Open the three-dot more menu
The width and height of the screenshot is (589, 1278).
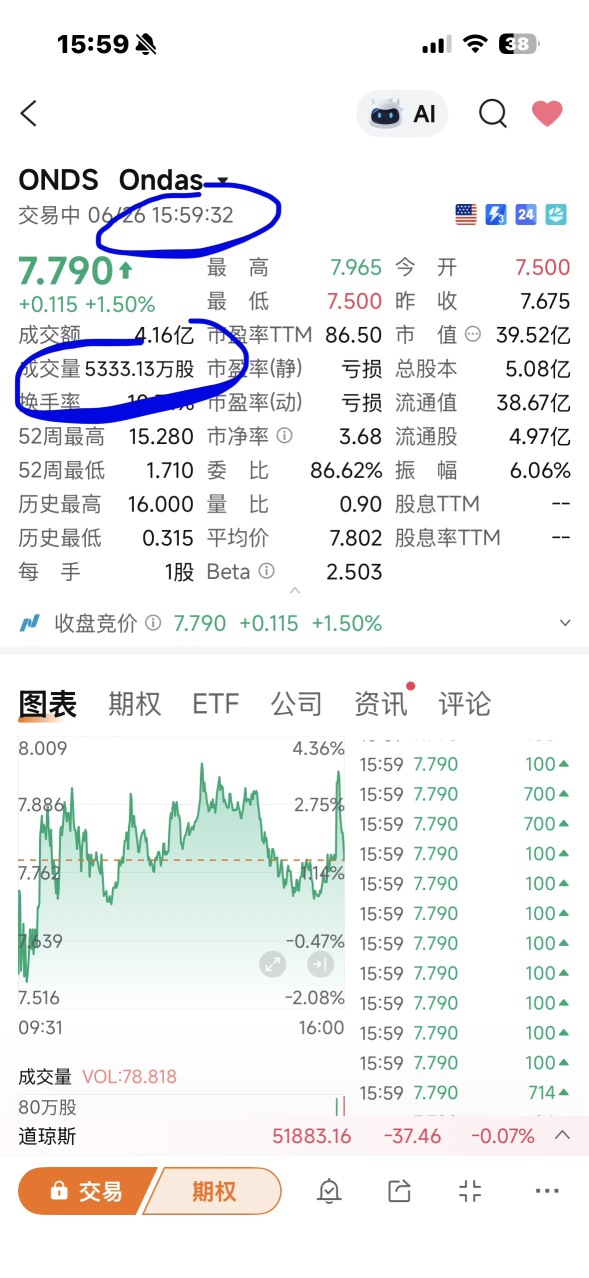click(547, 1191)
